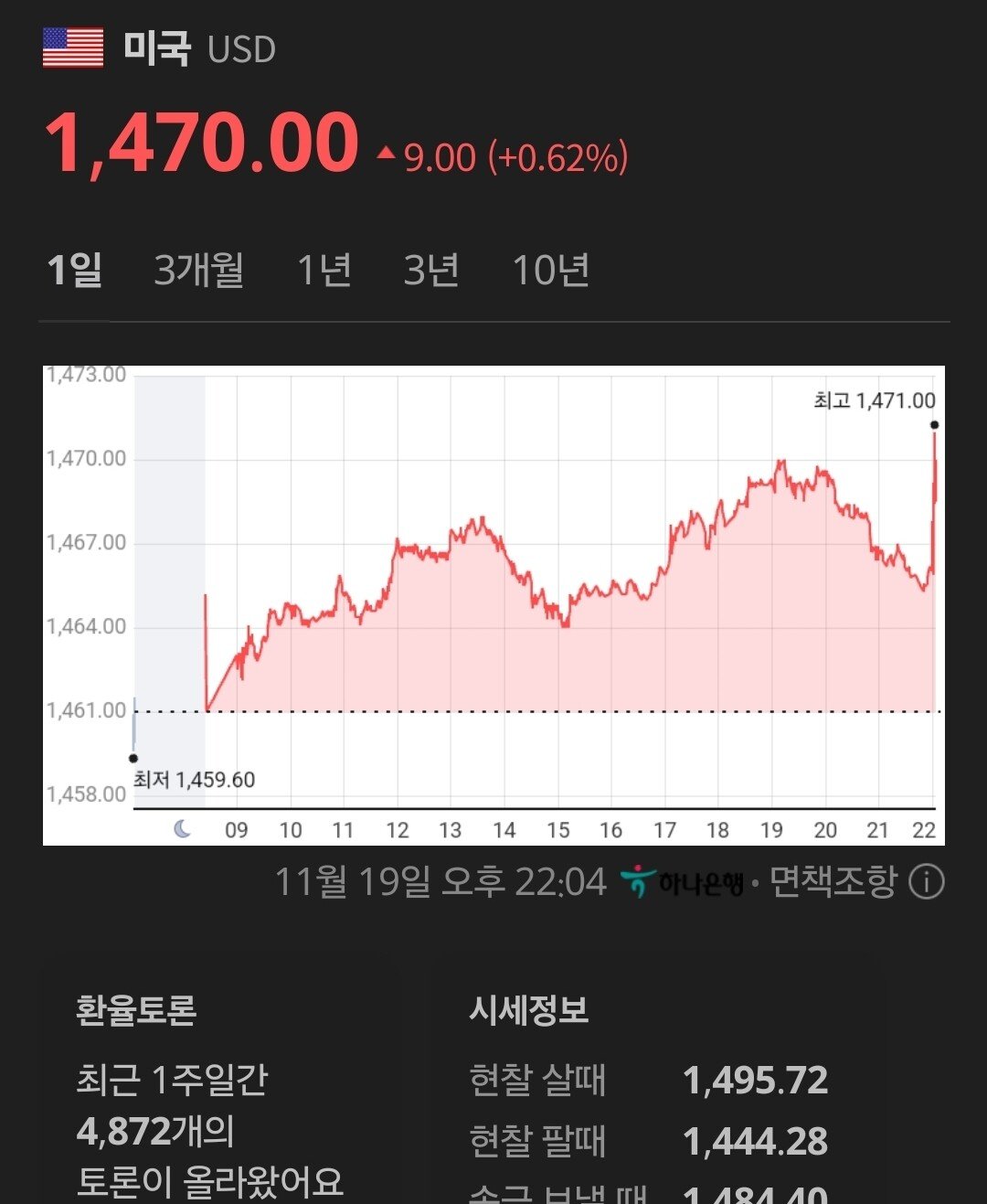The width and height of the screenshot is (987, 1204).
Task: Click the red upward triangle change indicator
Action: click(387, 151)
